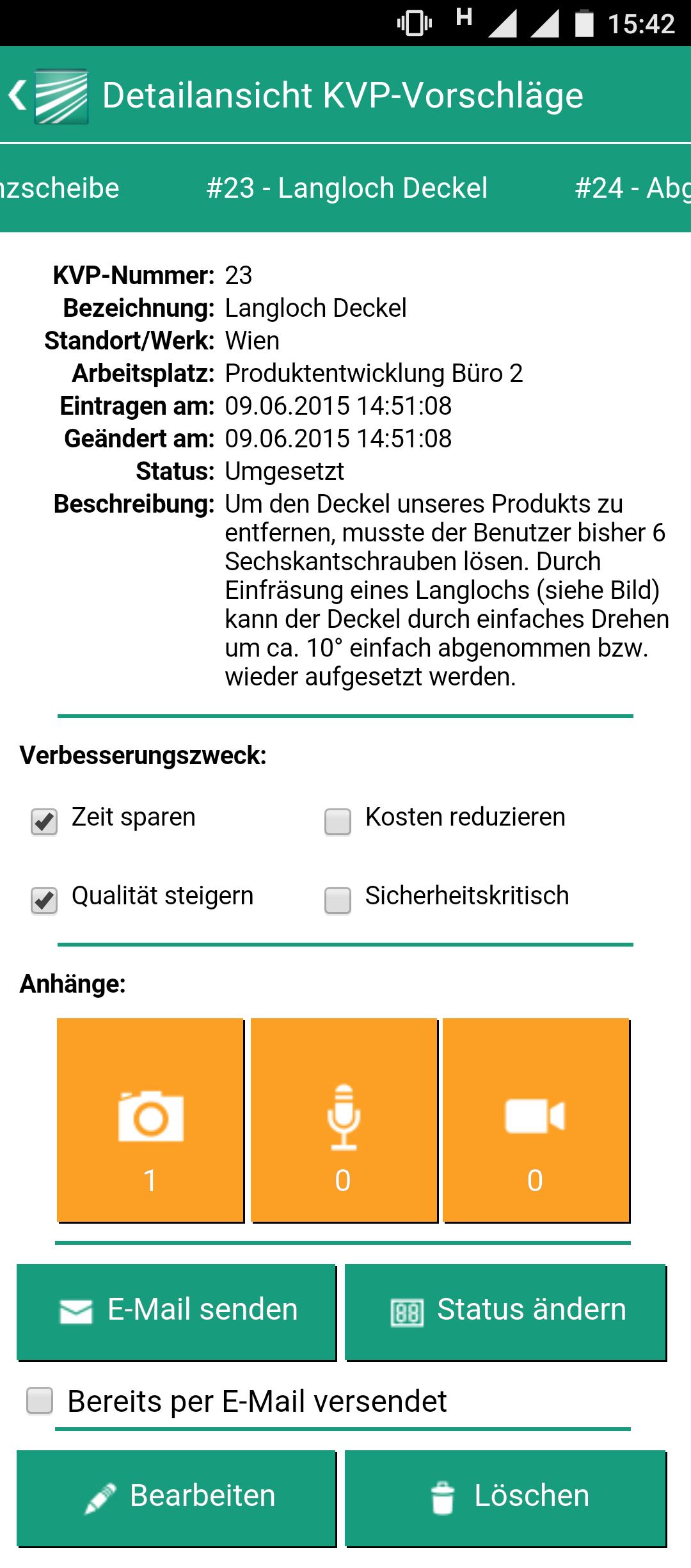
Task: Tap Status ändern
Action: (x=505, y=1312)
